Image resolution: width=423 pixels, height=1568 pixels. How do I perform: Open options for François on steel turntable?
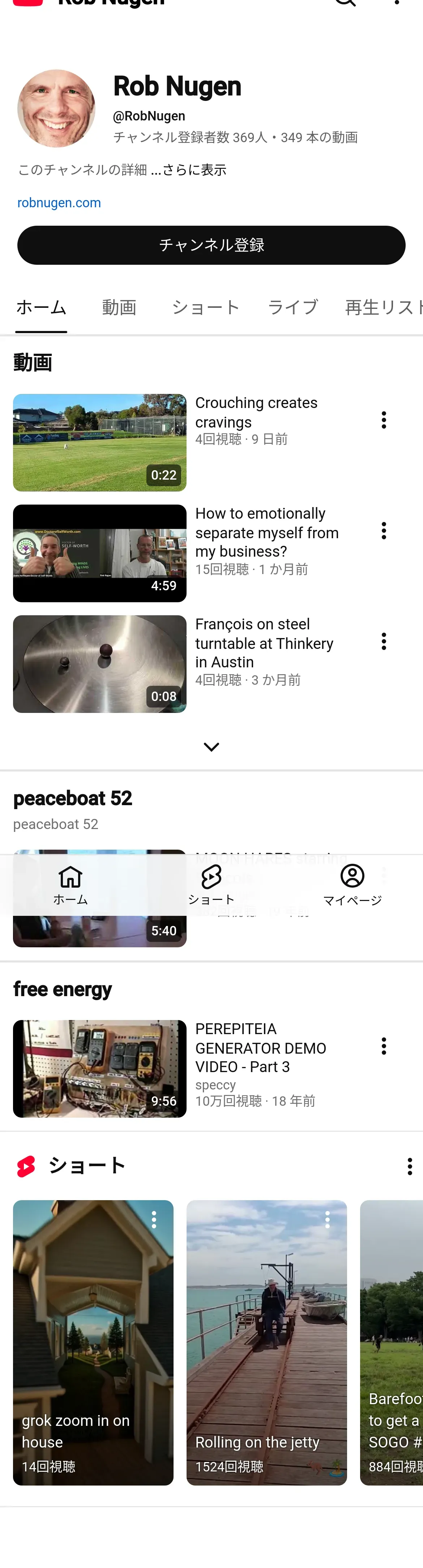[384, 642]
